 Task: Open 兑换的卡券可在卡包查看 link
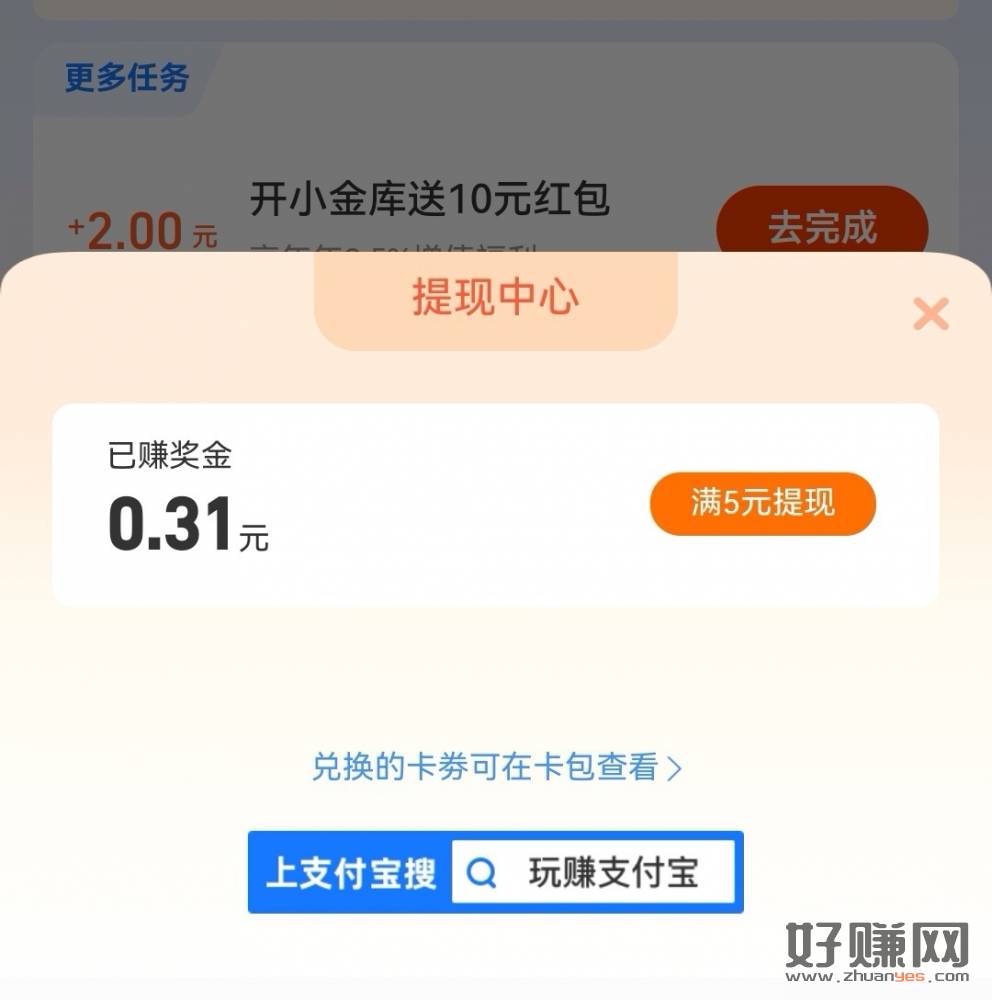click(496, 768)
